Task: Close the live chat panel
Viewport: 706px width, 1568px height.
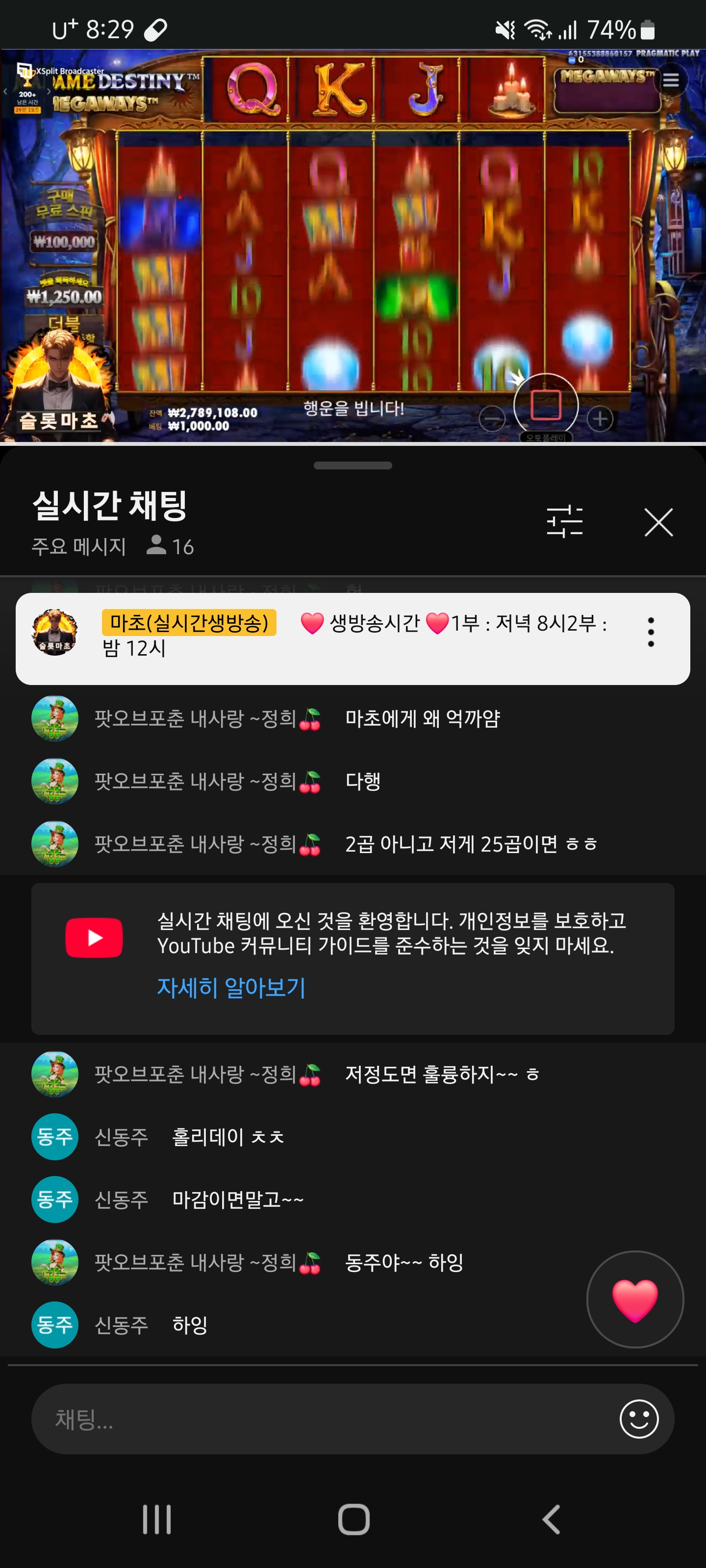Action: pos(658,522)
